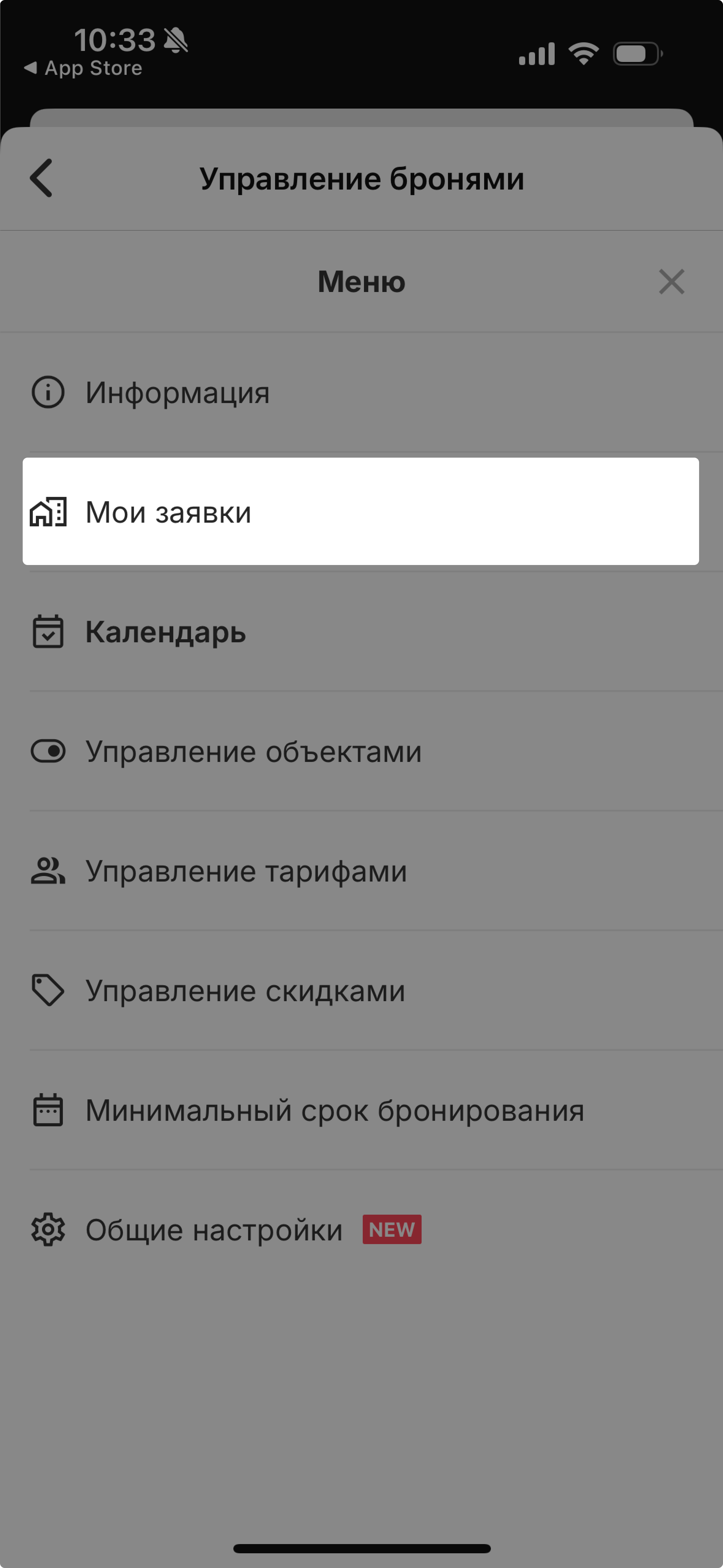Open Управление скидками
This screenshot has height=1568, width=723.
[x=361, y=990]
